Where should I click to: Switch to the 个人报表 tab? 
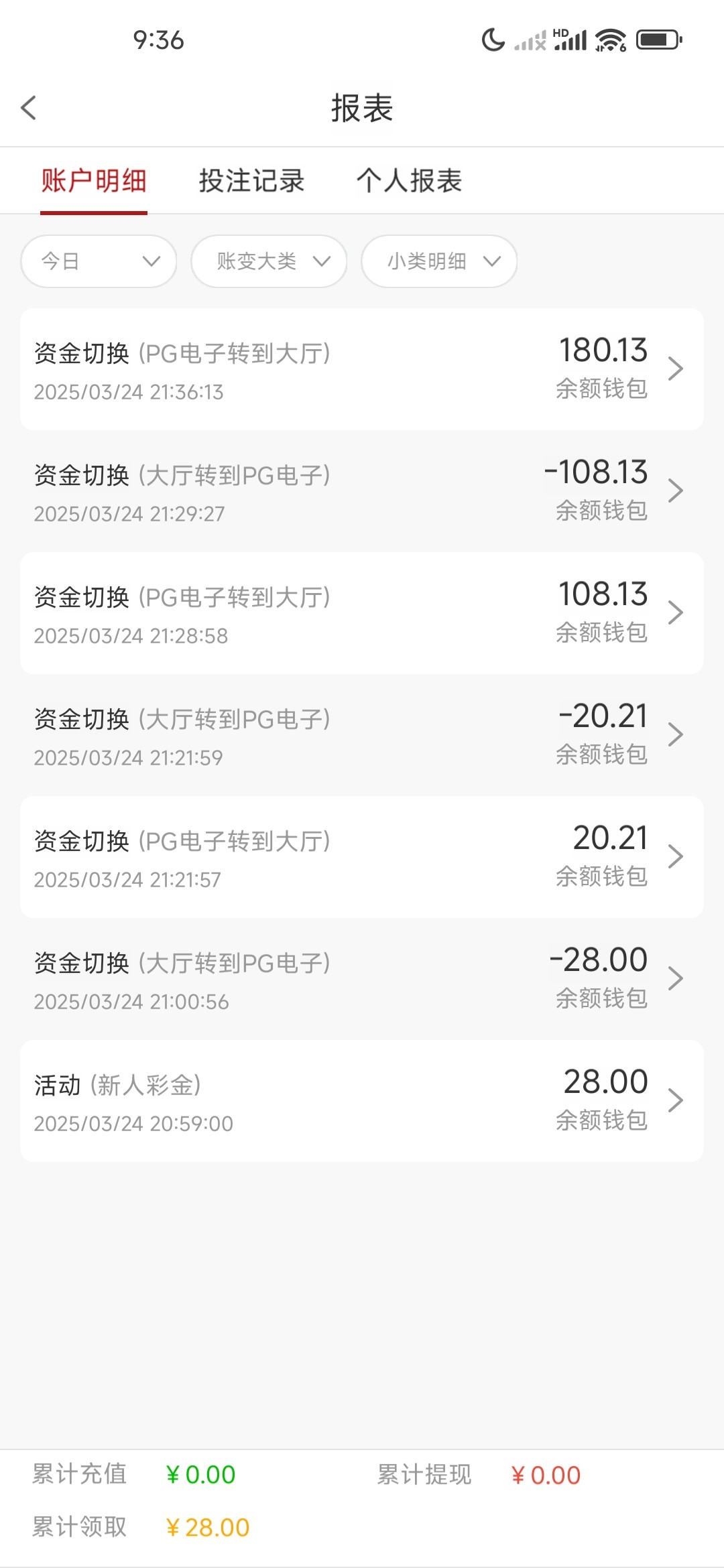coord(409,181)
